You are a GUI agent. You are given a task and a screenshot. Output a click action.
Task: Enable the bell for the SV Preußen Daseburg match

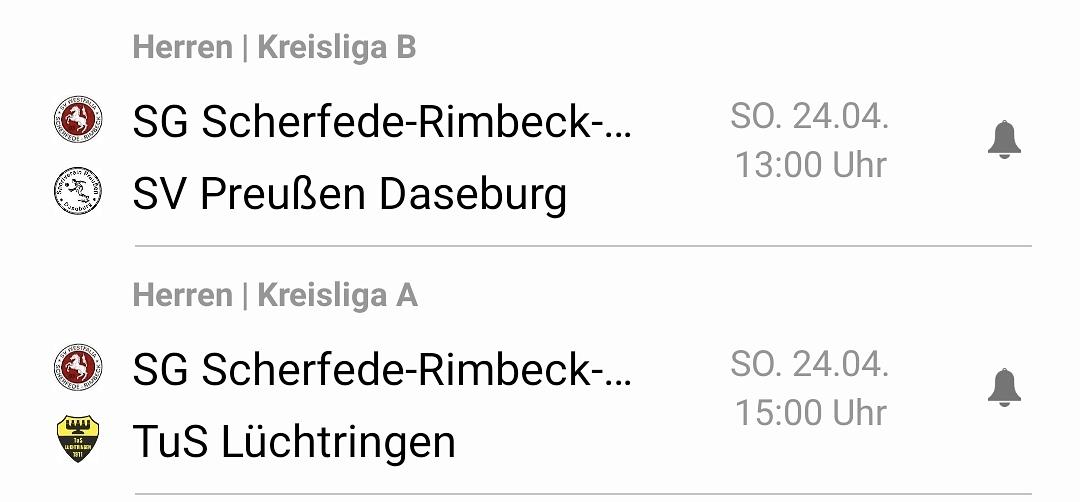[x=1004, y=140]
